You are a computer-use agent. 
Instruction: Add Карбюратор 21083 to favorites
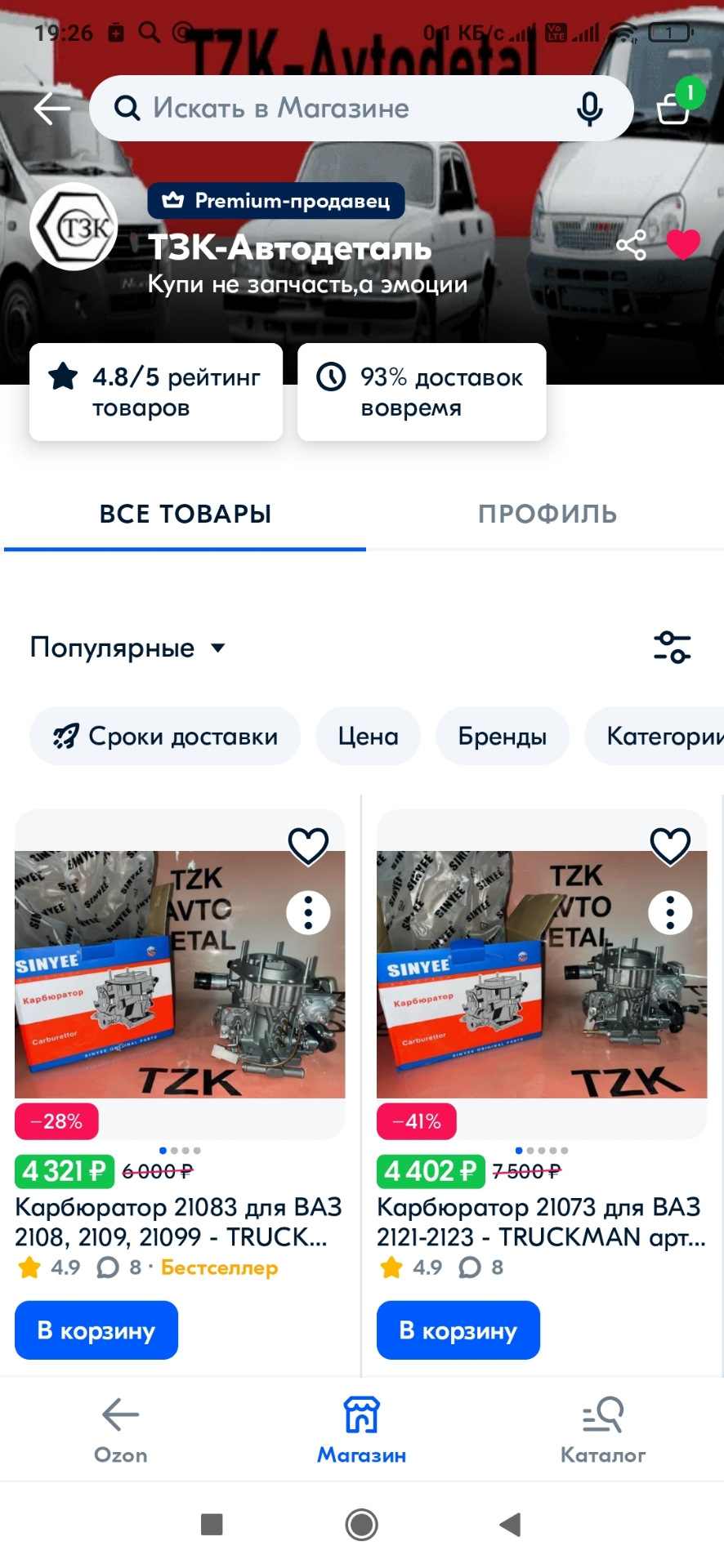click(x=308, y=845)
